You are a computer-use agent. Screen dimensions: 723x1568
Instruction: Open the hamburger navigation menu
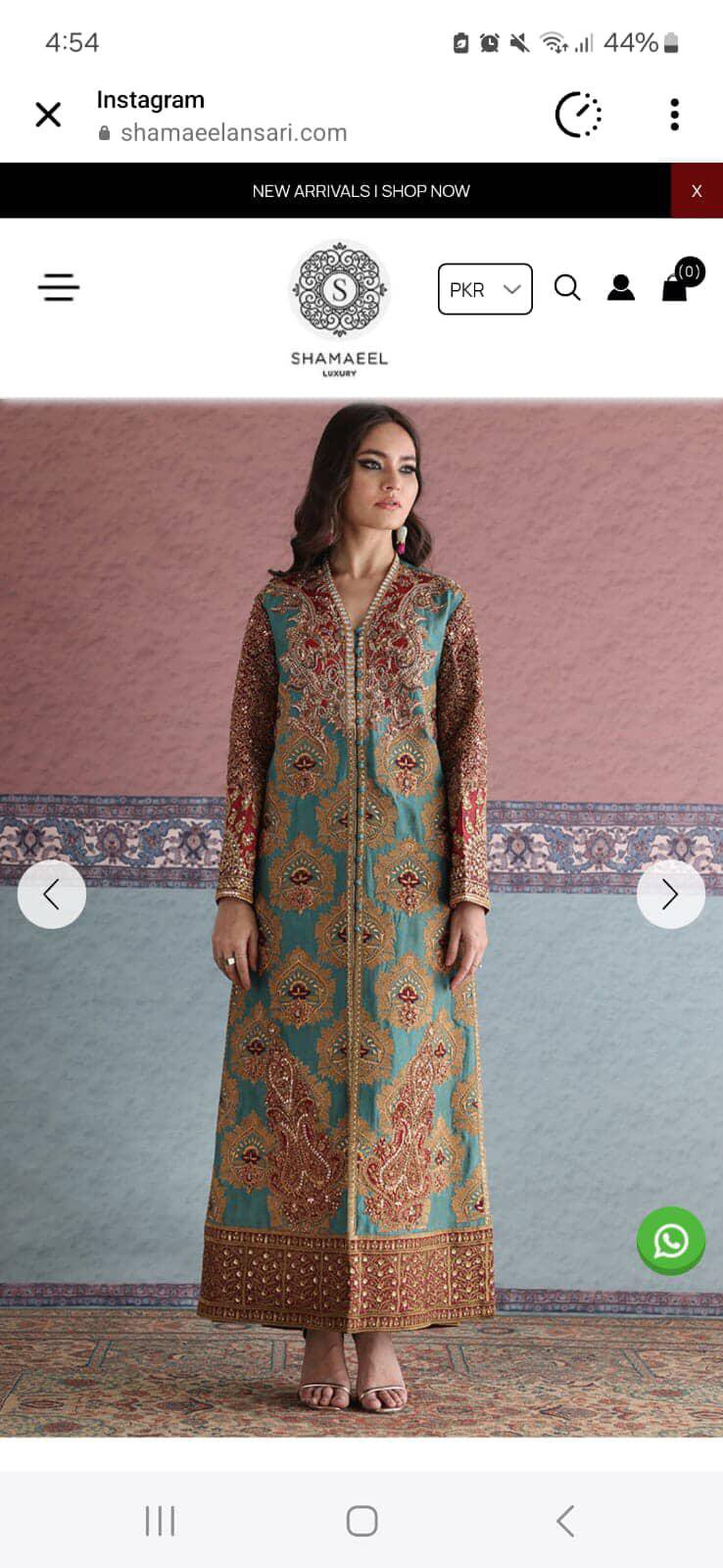click(59, 287)
